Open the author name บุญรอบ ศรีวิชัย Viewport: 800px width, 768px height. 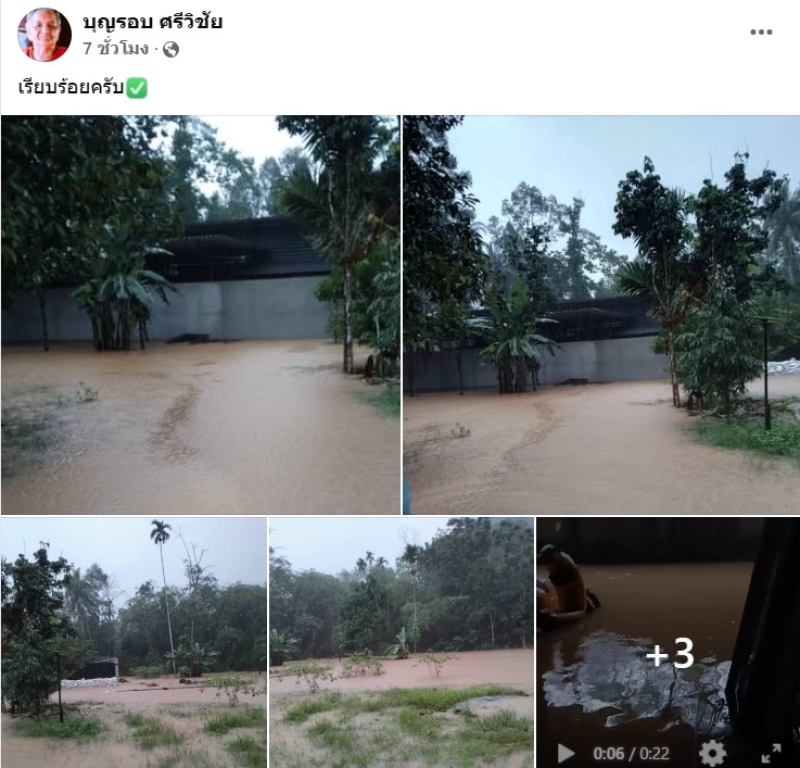(x=152, y=22)
